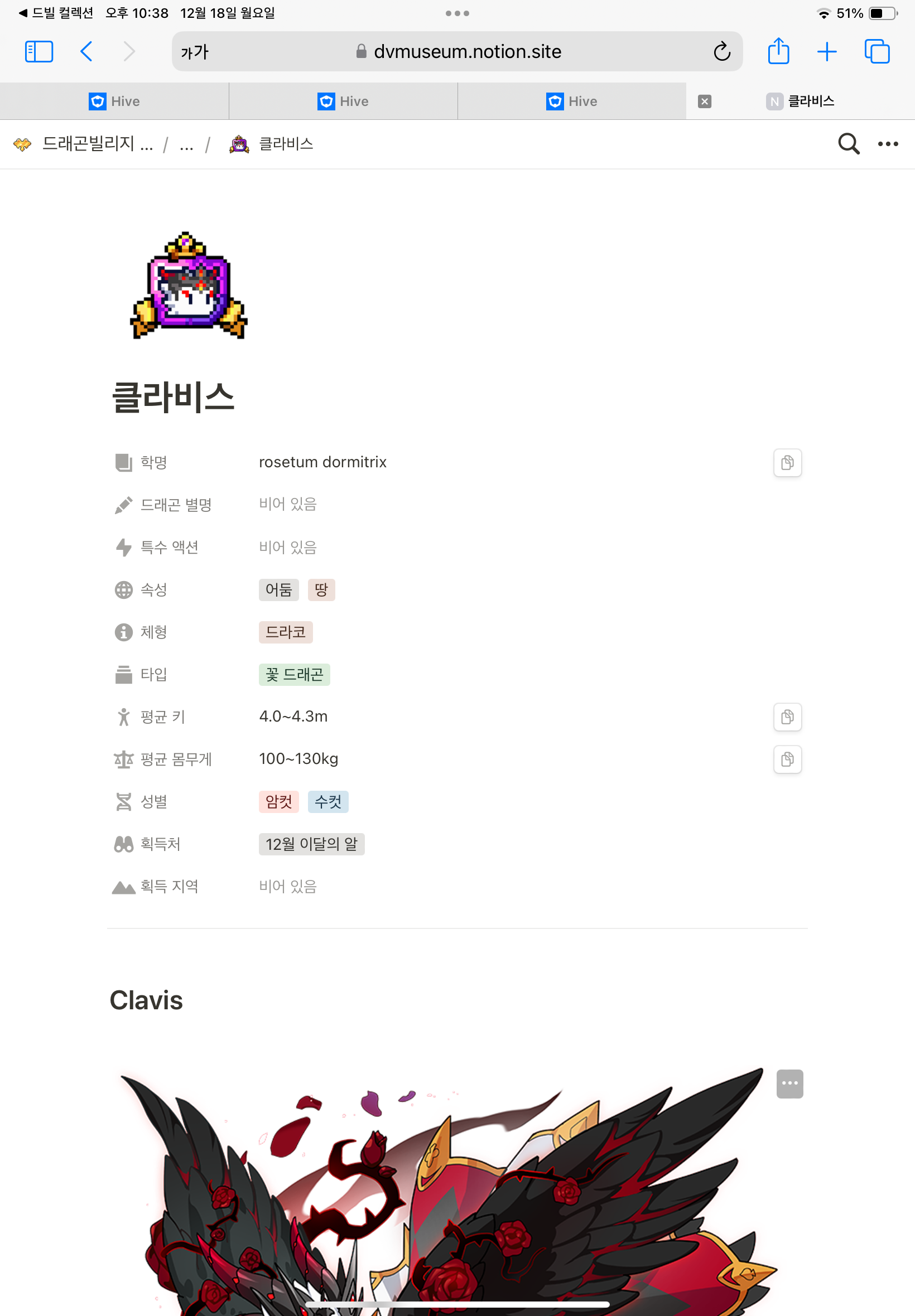Return to the 드빌 컬렉션 app
This screenshot has height=1316, width=915.
coord(56,13)
